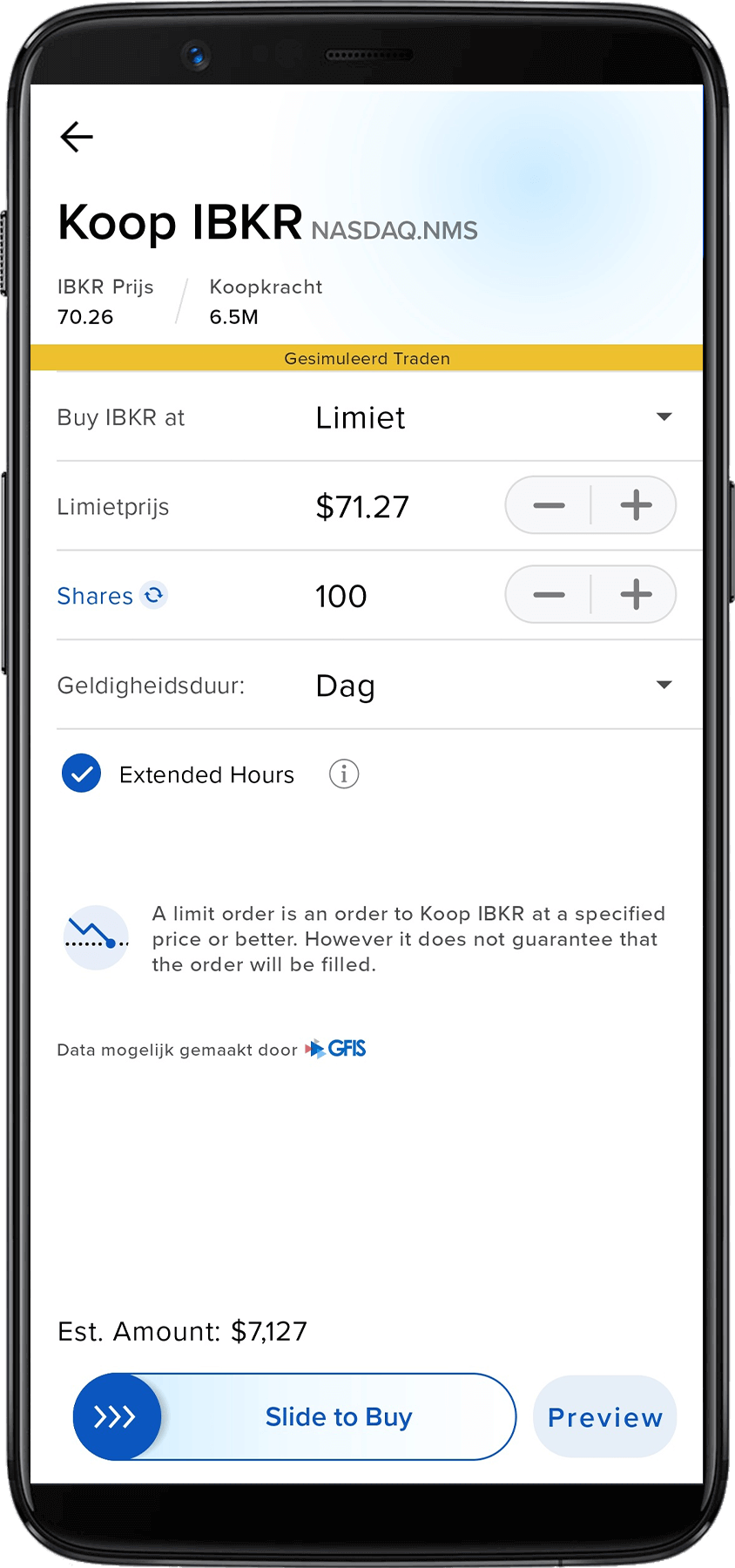The height and width of the screenshot is (1568, 735).
Task: Decrease the limit price with minus
Action: pos(549,505)
